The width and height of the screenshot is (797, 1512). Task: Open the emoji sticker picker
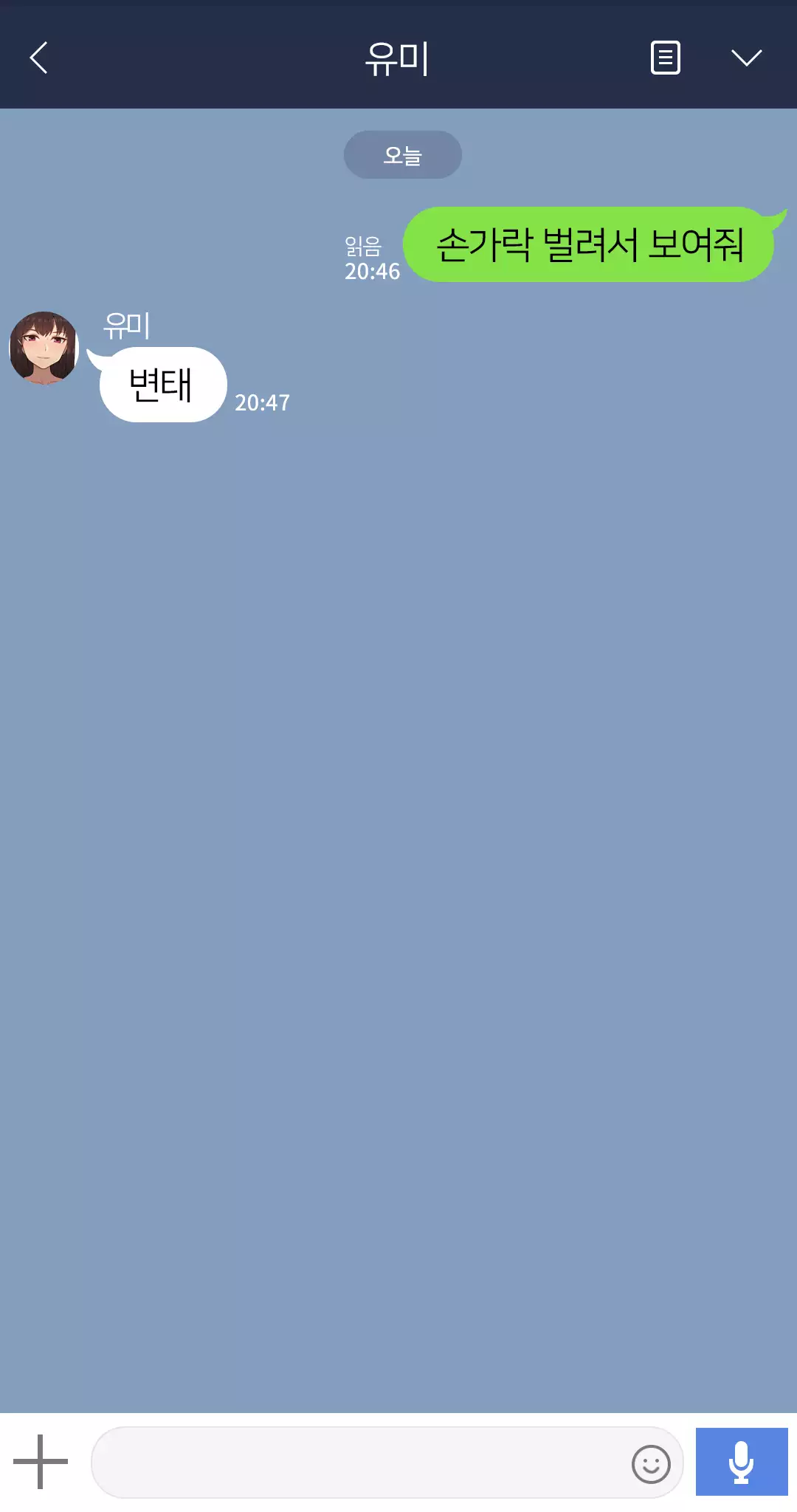[x=651, y=1463]
